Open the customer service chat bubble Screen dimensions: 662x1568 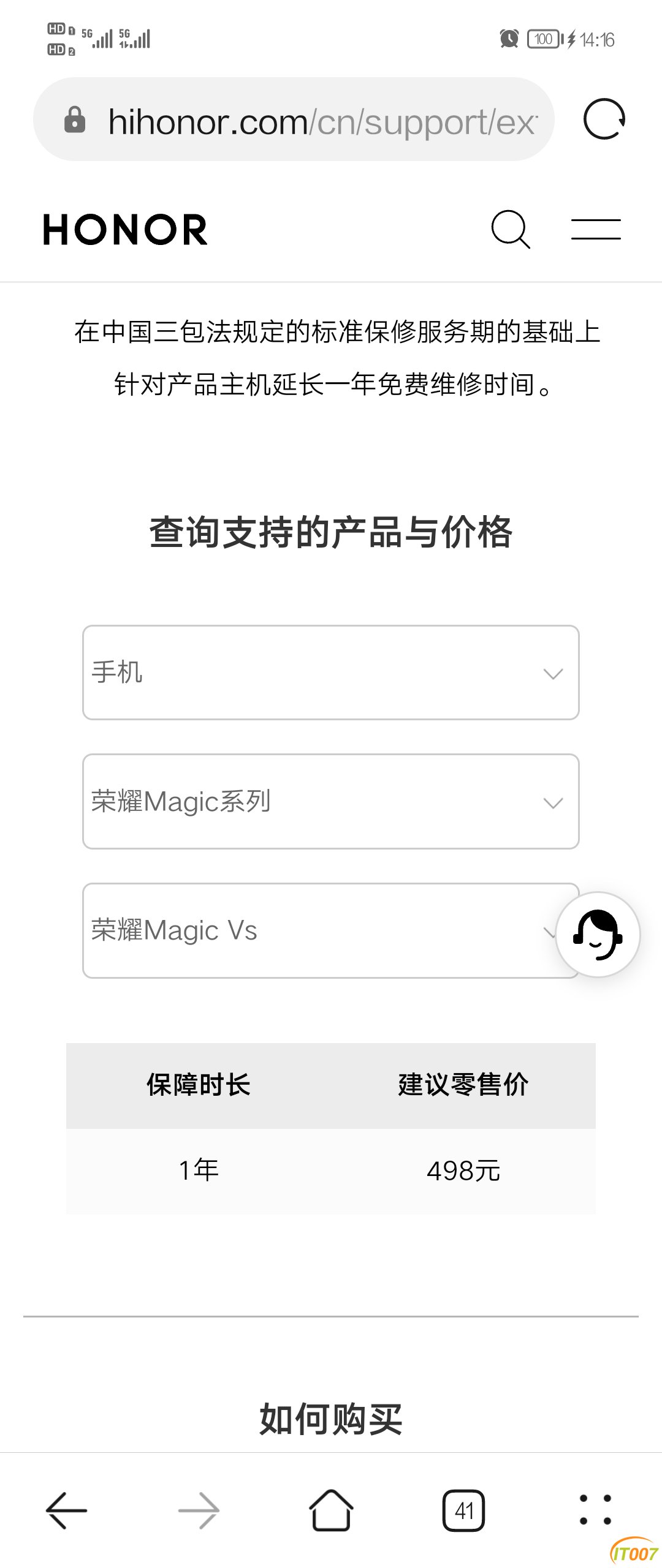598,935
